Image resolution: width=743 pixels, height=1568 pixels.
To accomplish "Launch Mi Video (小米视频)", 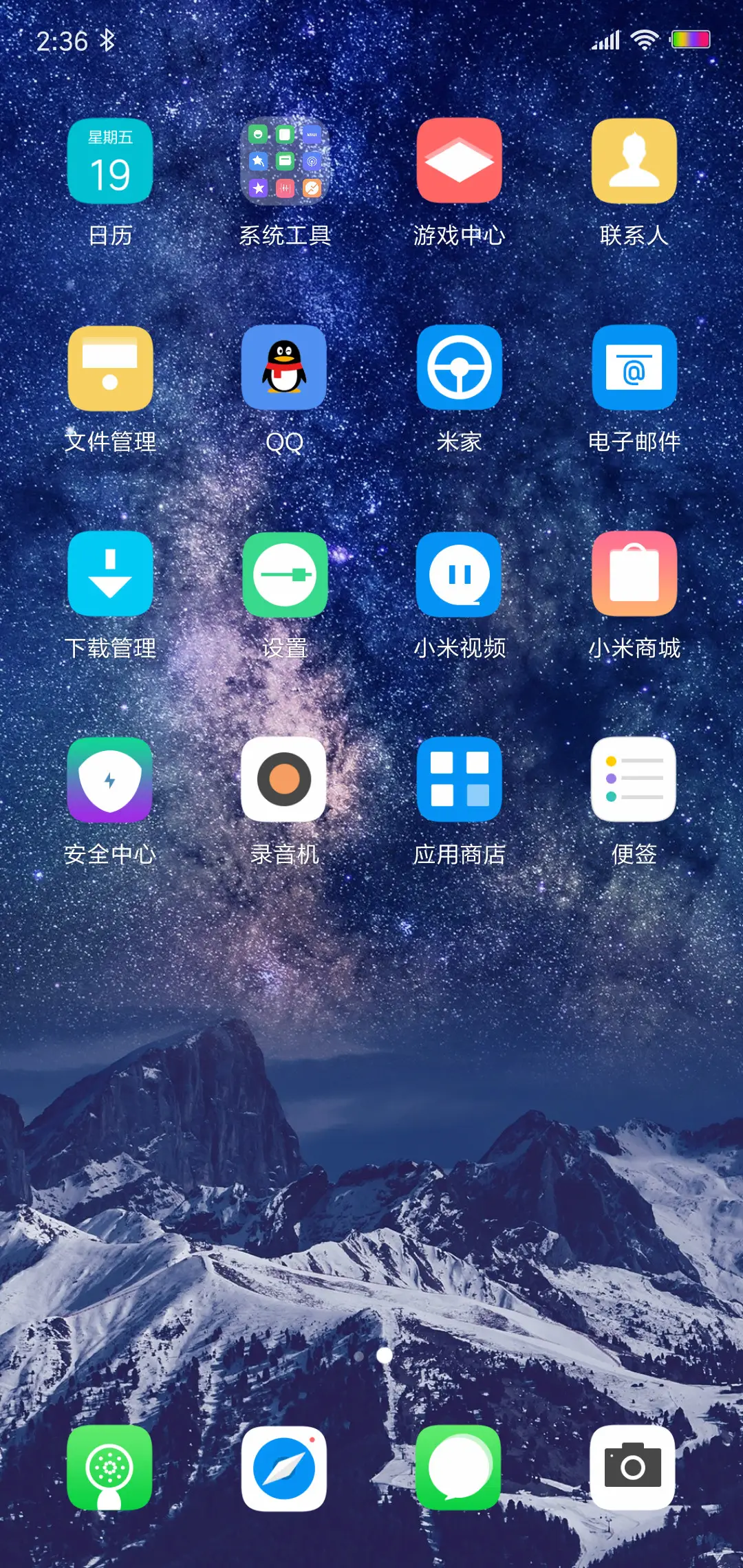I will click(x=459, y=575).
